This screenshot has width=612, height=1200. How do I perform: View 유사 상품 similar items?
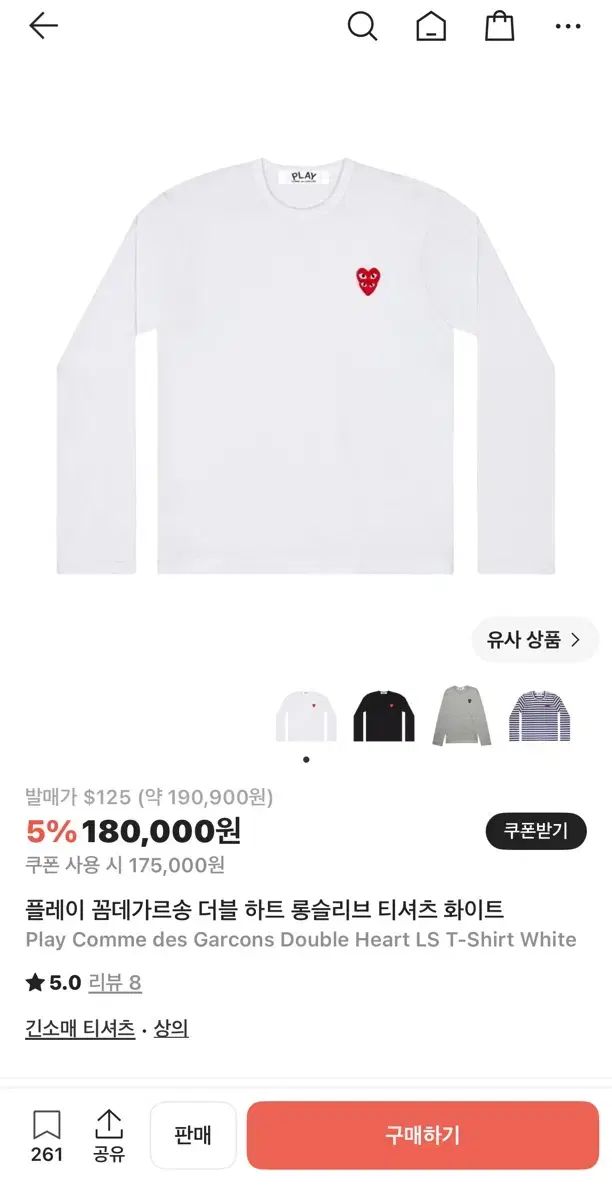coord(535,640)
